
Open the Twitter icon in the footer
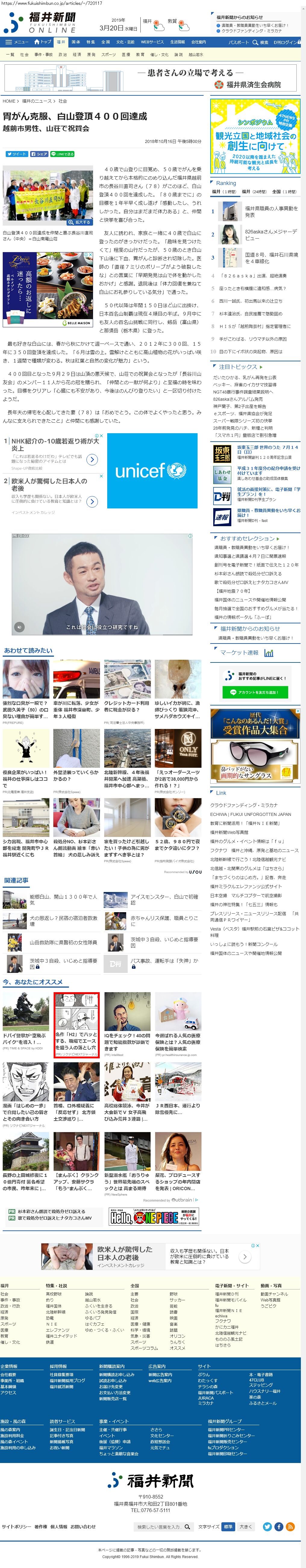[267, 1526]
